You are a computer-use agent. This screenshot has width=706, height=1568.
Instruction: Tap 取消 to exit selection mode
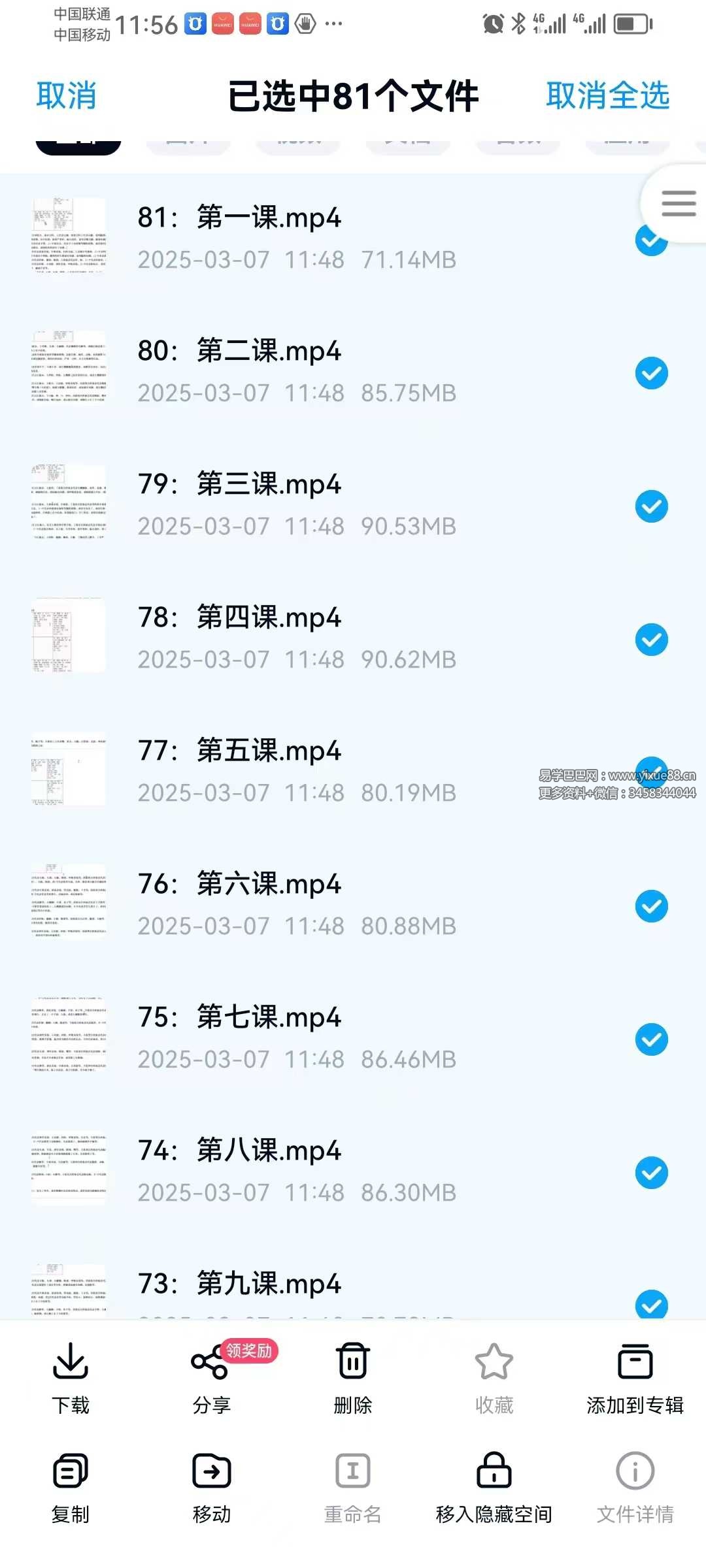[x=66, y=95]
